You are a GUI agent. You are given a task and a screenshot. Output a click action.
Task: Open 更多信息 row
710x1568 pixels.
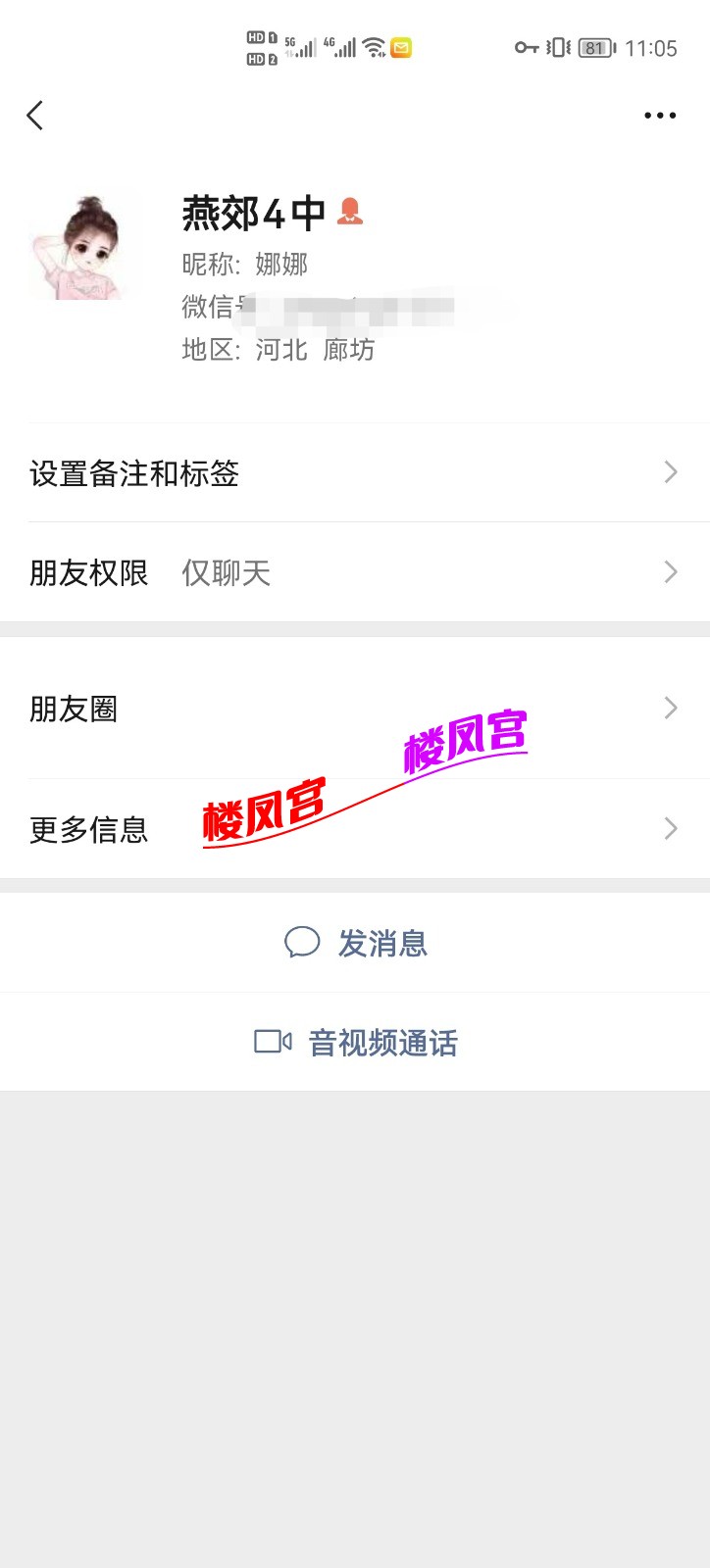pyautogui.click(x=353, y=829)
